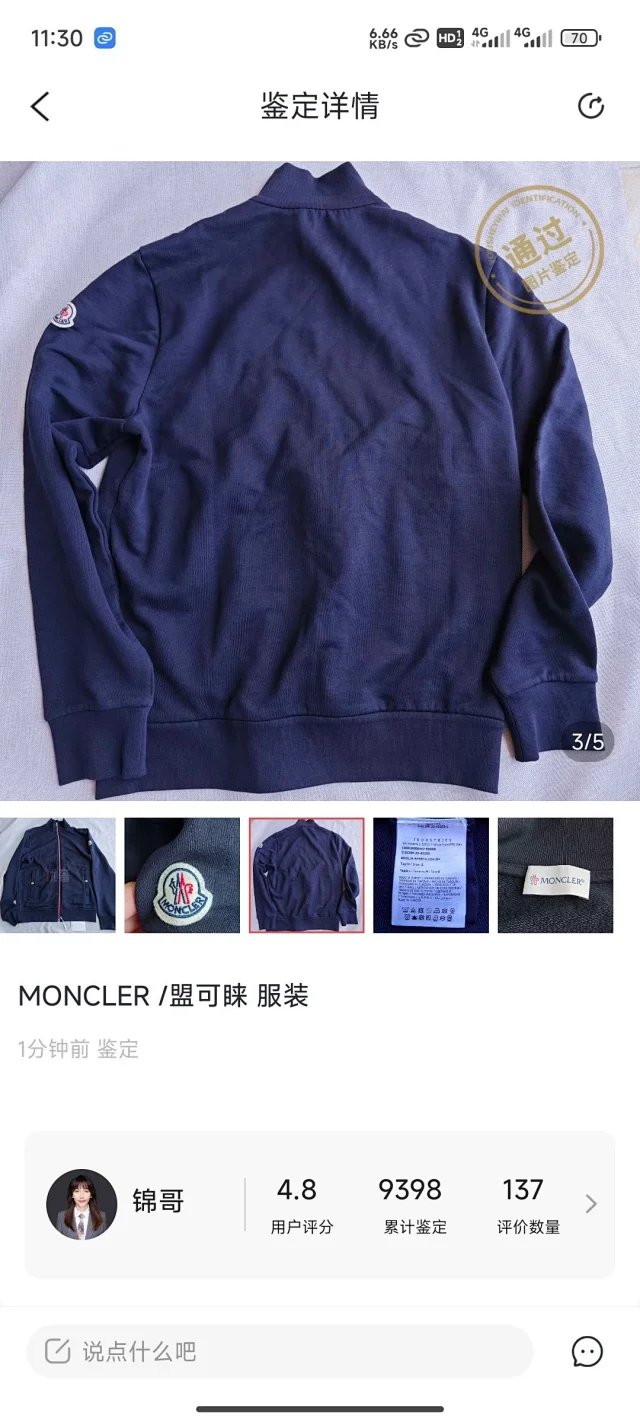640x1422 pixels.
Task: Select the Moncler sleeve badge thumbnail
Action: (182, 875)
